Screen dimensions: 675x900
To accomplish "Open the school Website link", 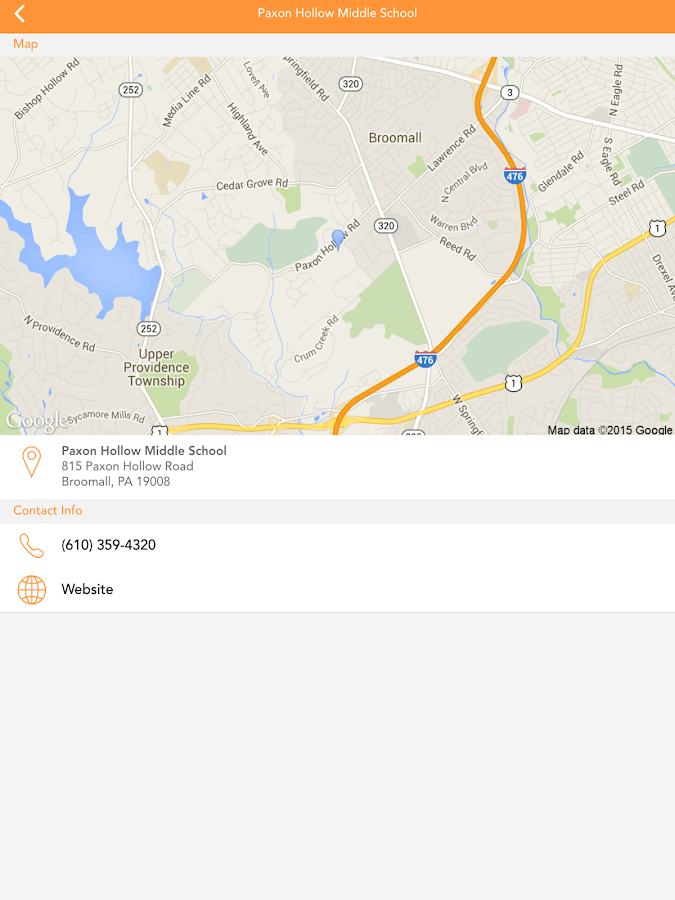I will tap(87, 589).
